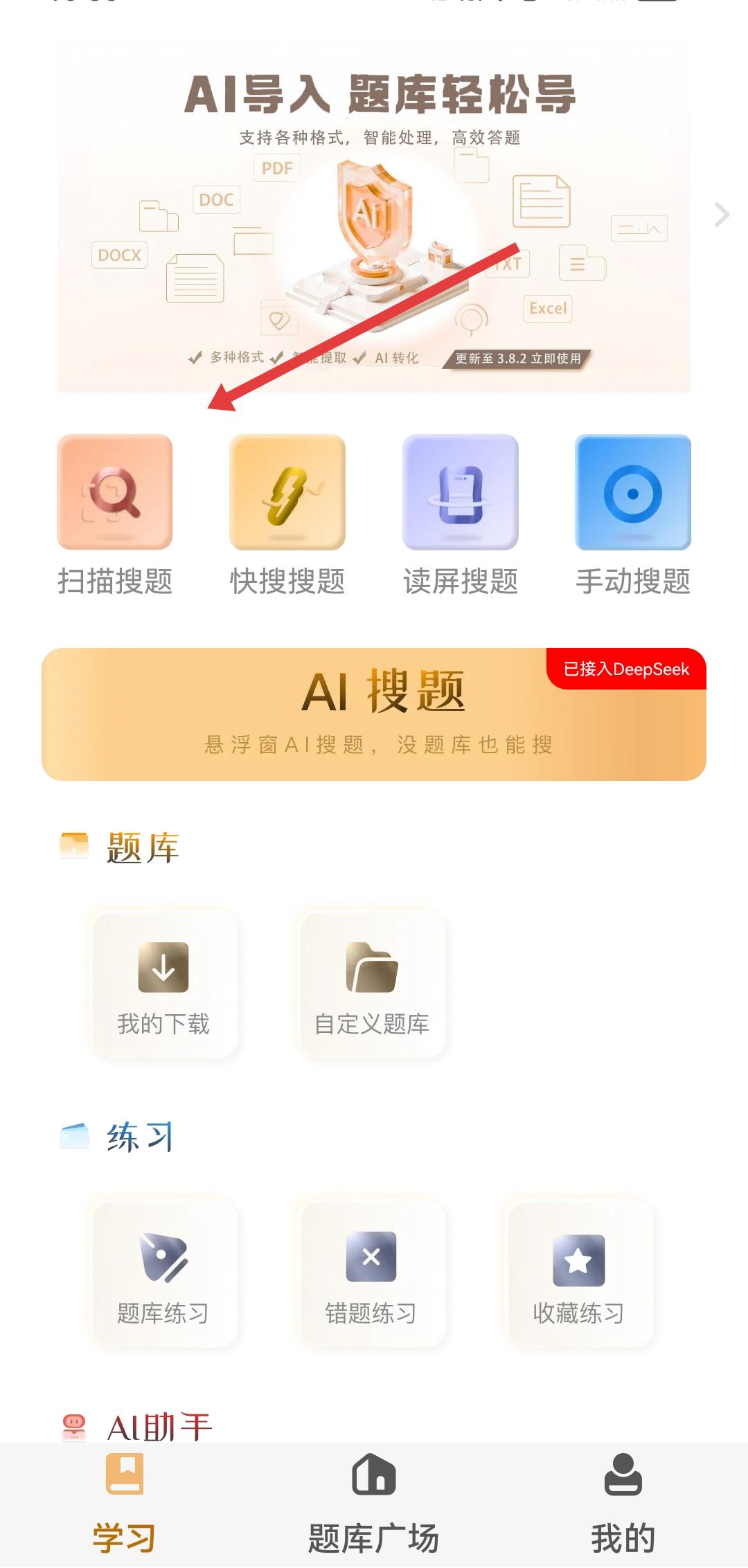748x1568 pixels.
Task: Open 我的下载 downloads
Action: pyautogui.click(x=163, y=984)
